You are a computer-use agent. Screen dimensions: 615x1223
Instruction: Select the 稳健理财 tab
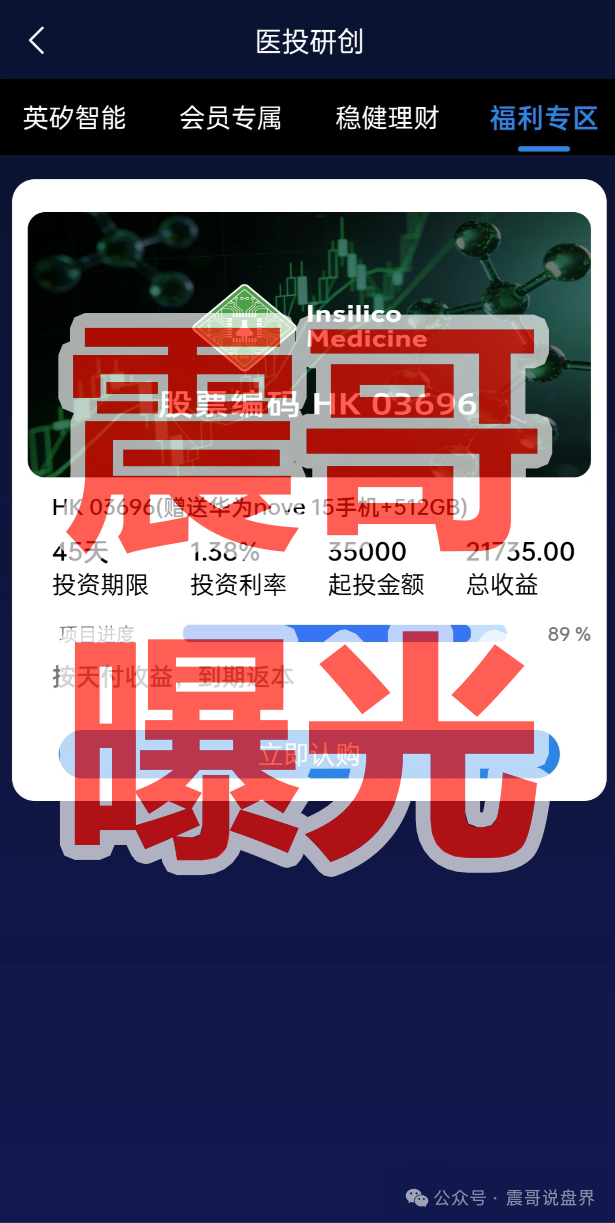(x=387, y=118)
